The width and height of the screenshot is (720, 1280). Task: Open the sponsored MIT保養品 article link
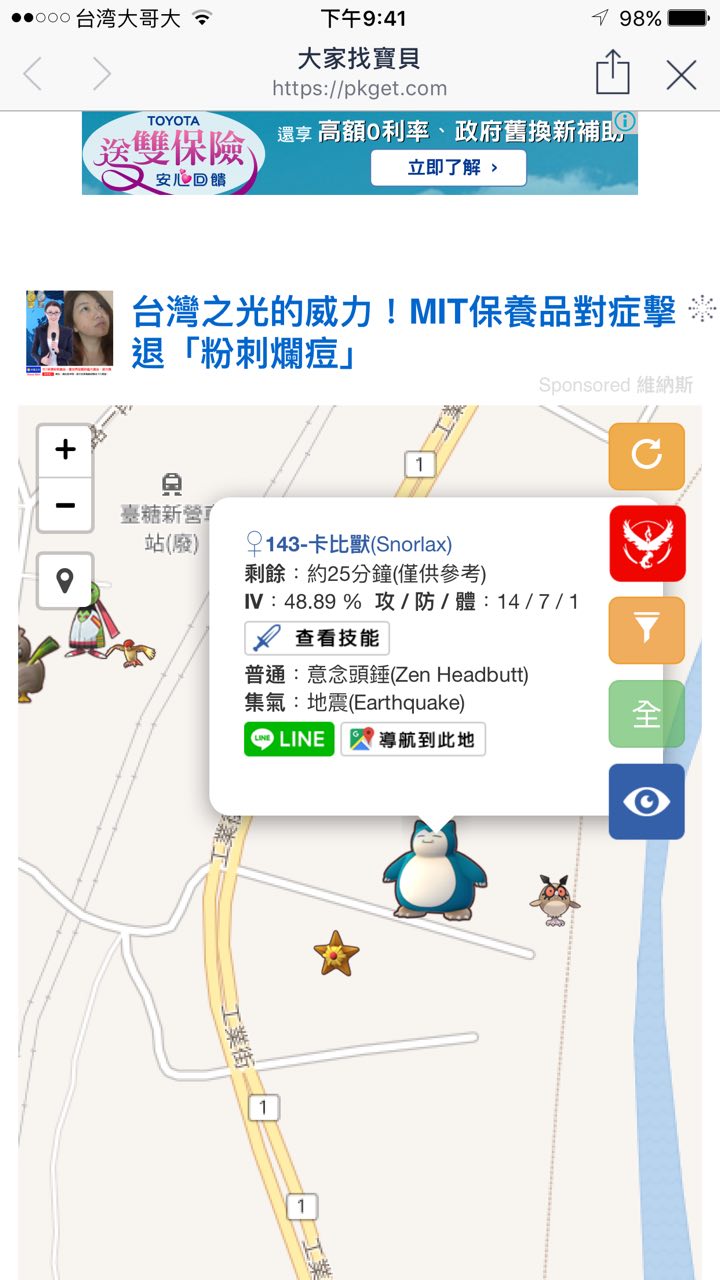point(410,331)
